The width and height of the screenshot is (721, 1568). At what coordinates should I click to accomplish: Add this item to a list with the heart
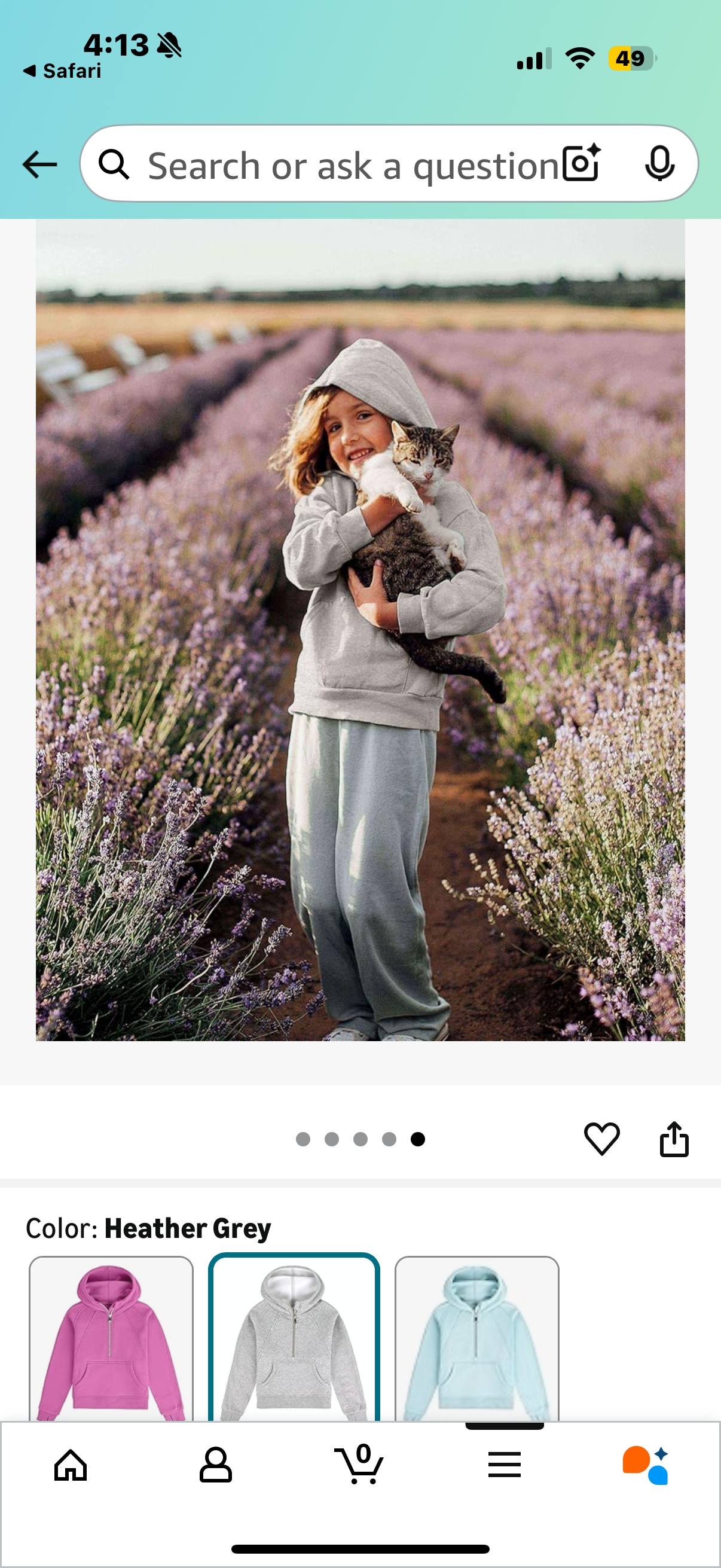(x=601, y=1138)
